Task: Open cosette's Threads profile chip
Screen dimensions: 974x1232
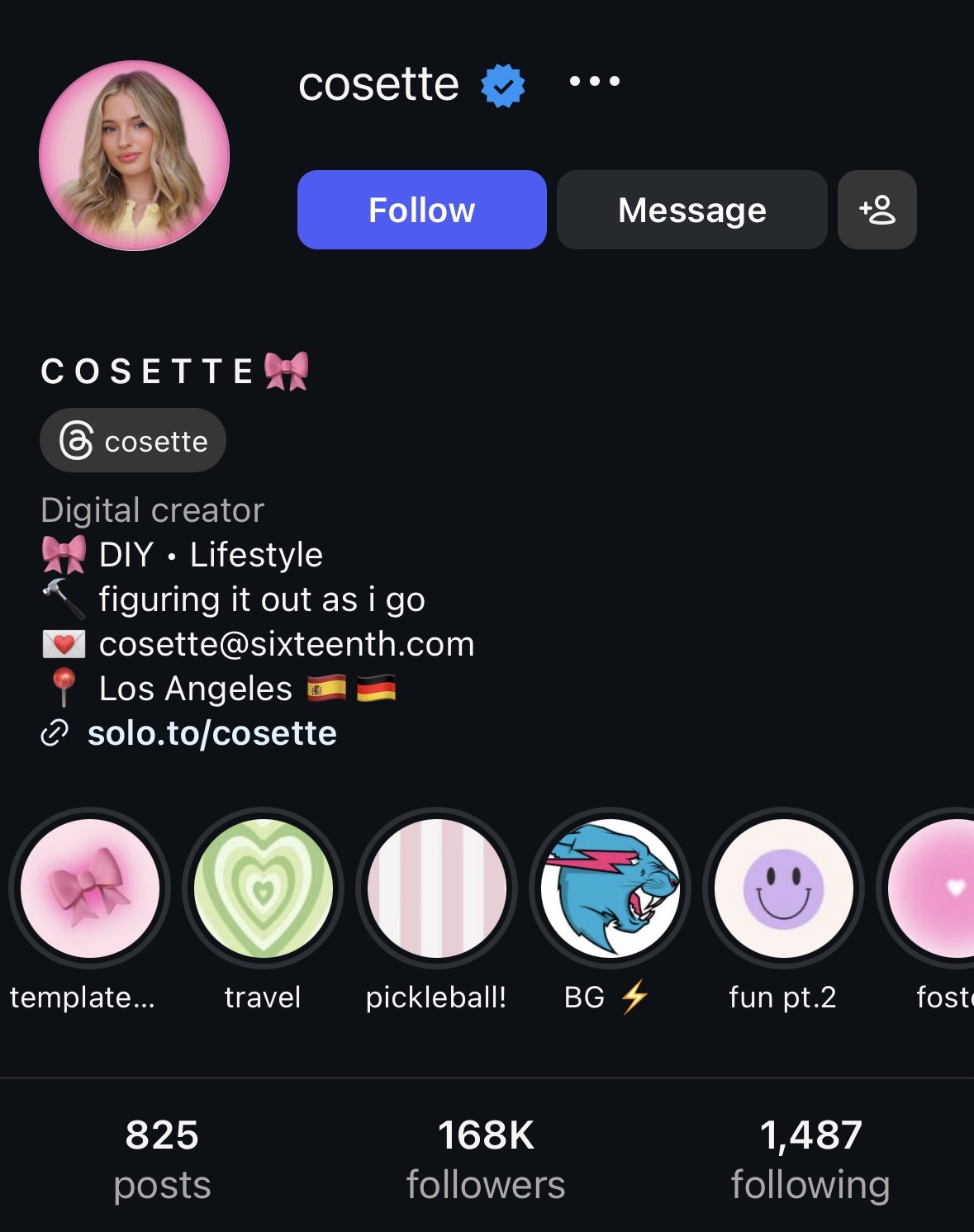Action: point(133,441)
